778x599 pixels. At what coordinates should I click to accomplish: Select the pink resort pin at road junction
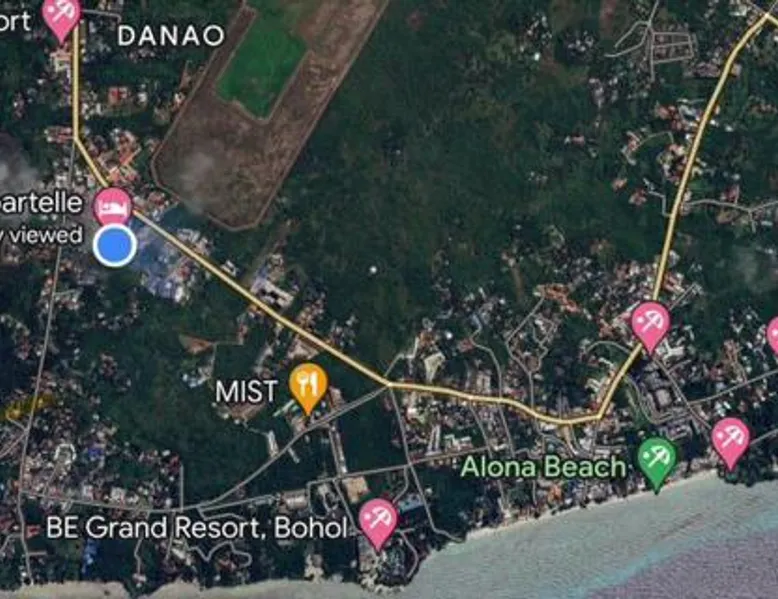[x=650, y=323]
